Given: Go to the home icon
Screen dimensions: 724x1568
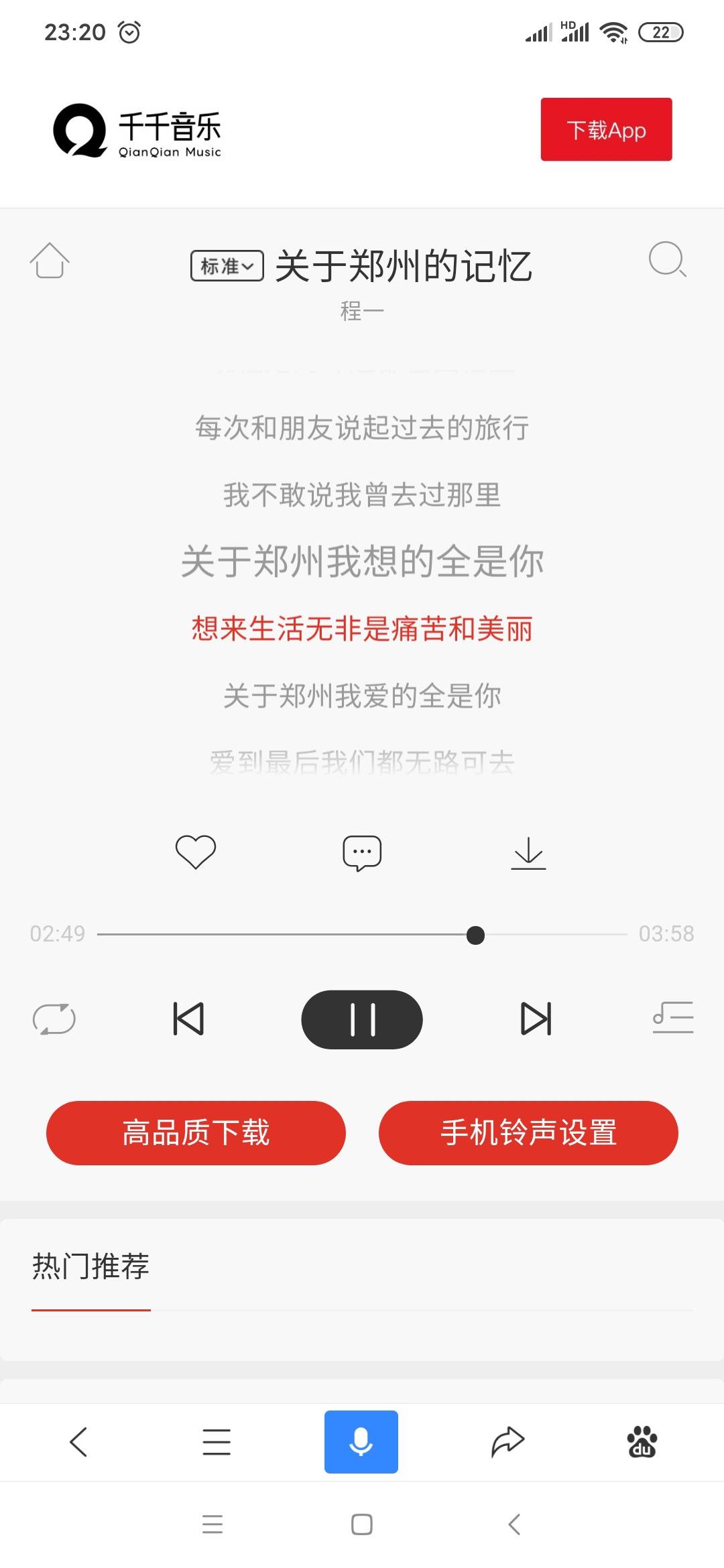Looking at the screenshot, I should (50, 260).
